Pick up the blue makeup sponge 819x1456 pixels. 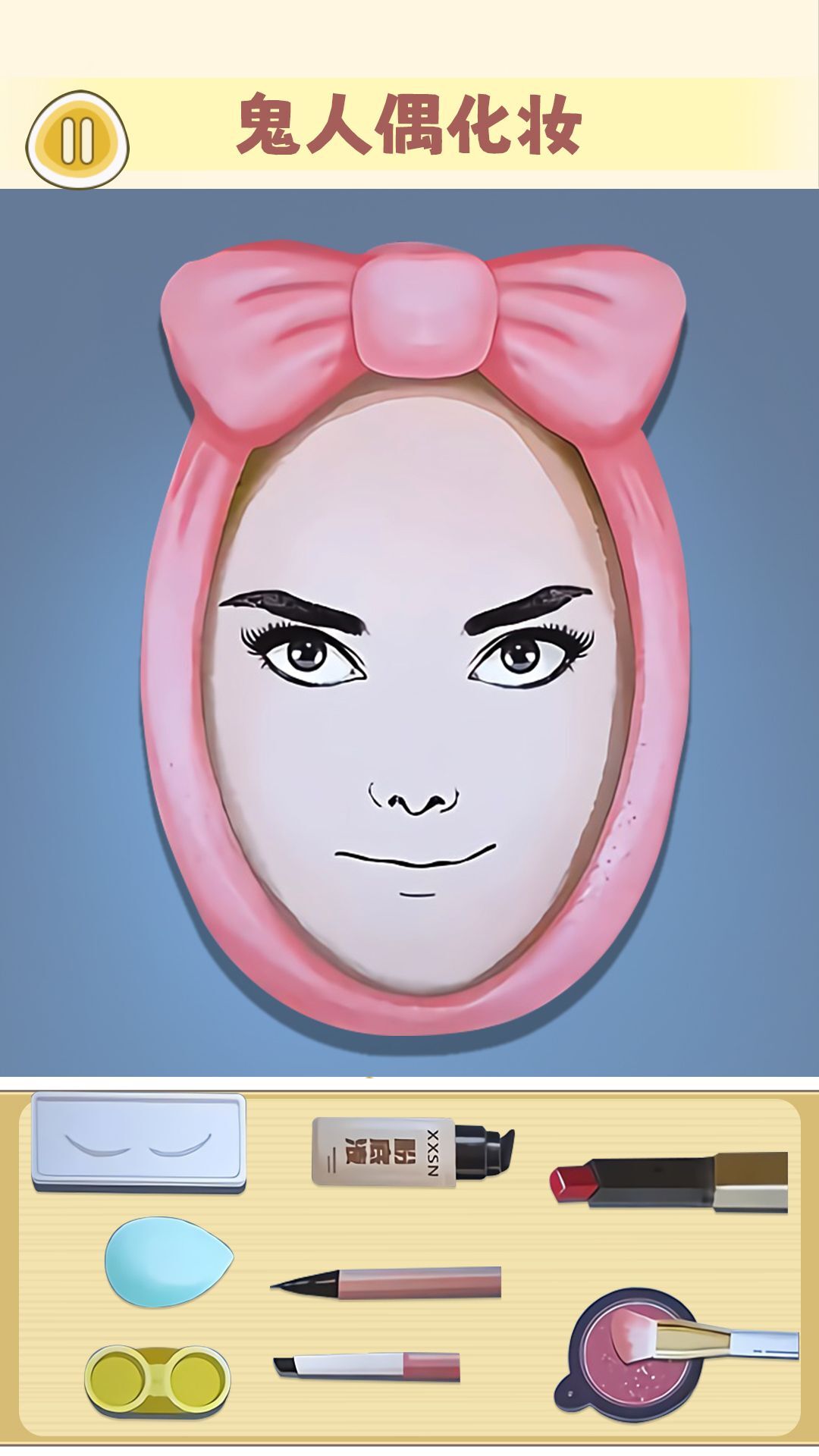coord(168,1261)
